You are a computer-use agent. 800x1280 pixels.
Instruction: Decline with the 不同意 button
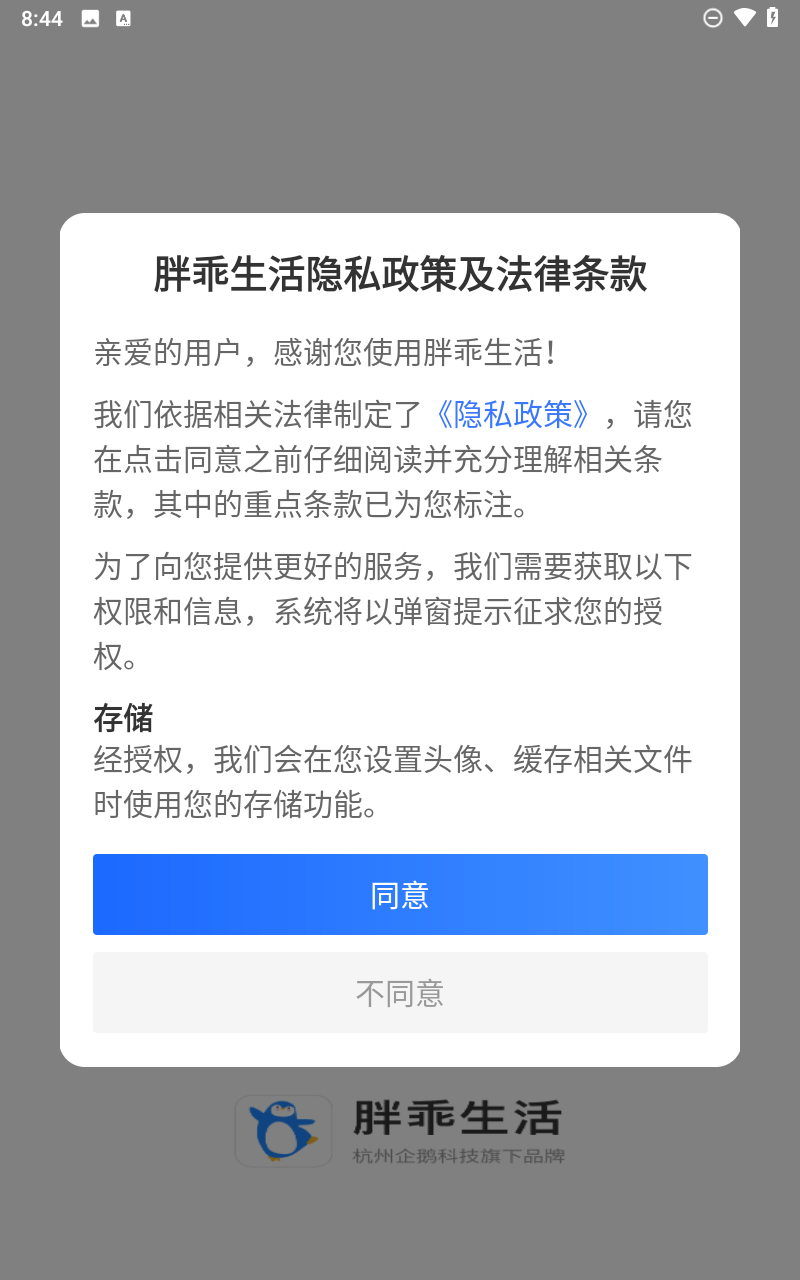(400, 992)
